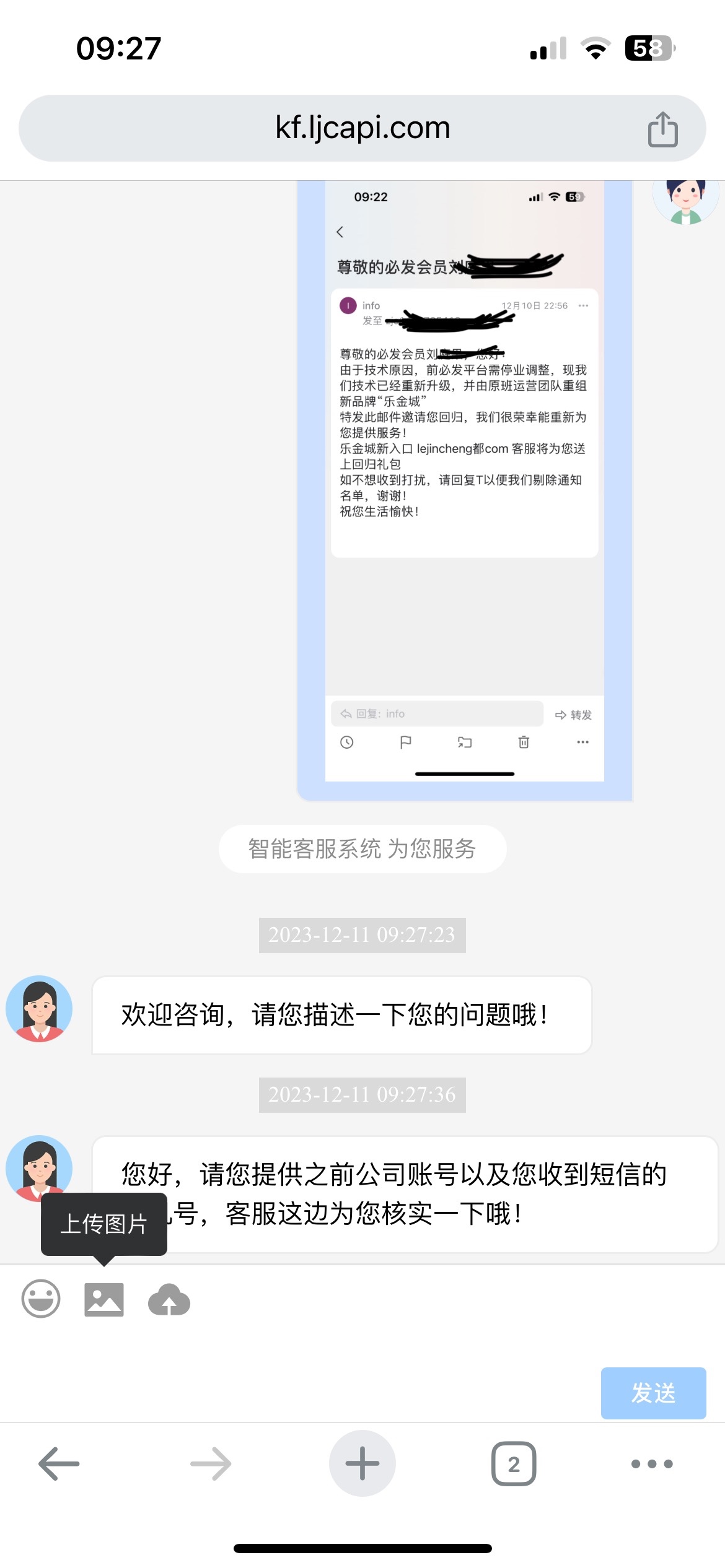This screenshot has width=725, height=1568.
Task: Go back to the previous page
Action: [x=59, y=1464]
